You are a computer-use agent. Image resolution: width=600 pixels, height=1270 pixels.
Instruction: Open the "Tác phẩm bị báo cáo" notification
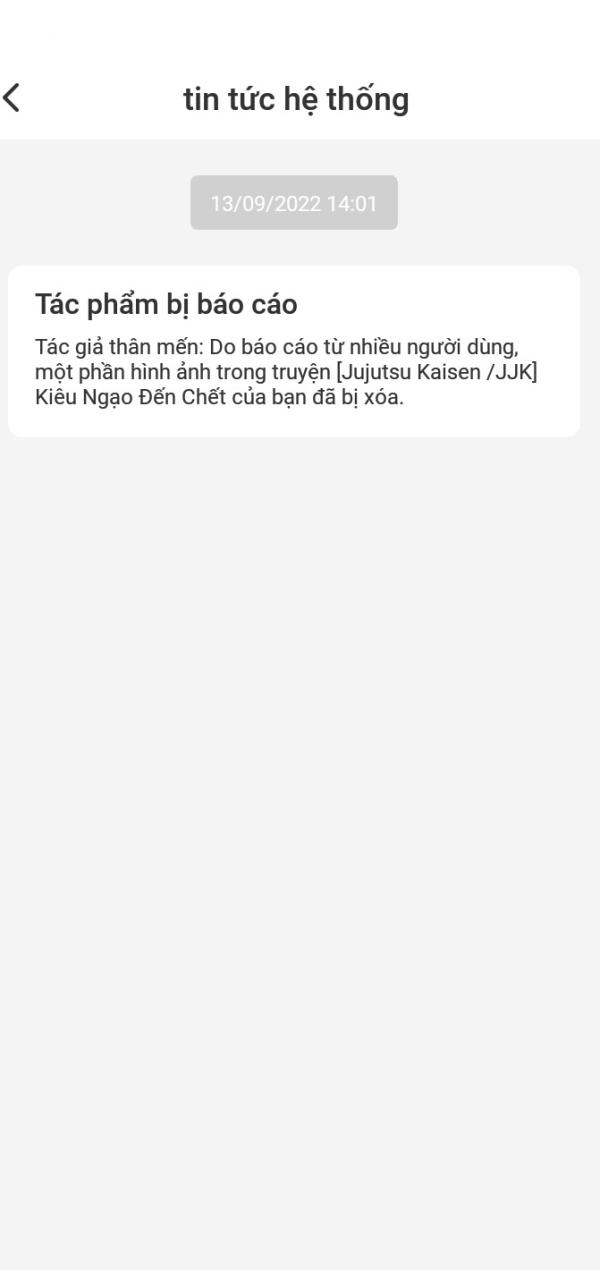pyautogui.click(x=294, y=351)
